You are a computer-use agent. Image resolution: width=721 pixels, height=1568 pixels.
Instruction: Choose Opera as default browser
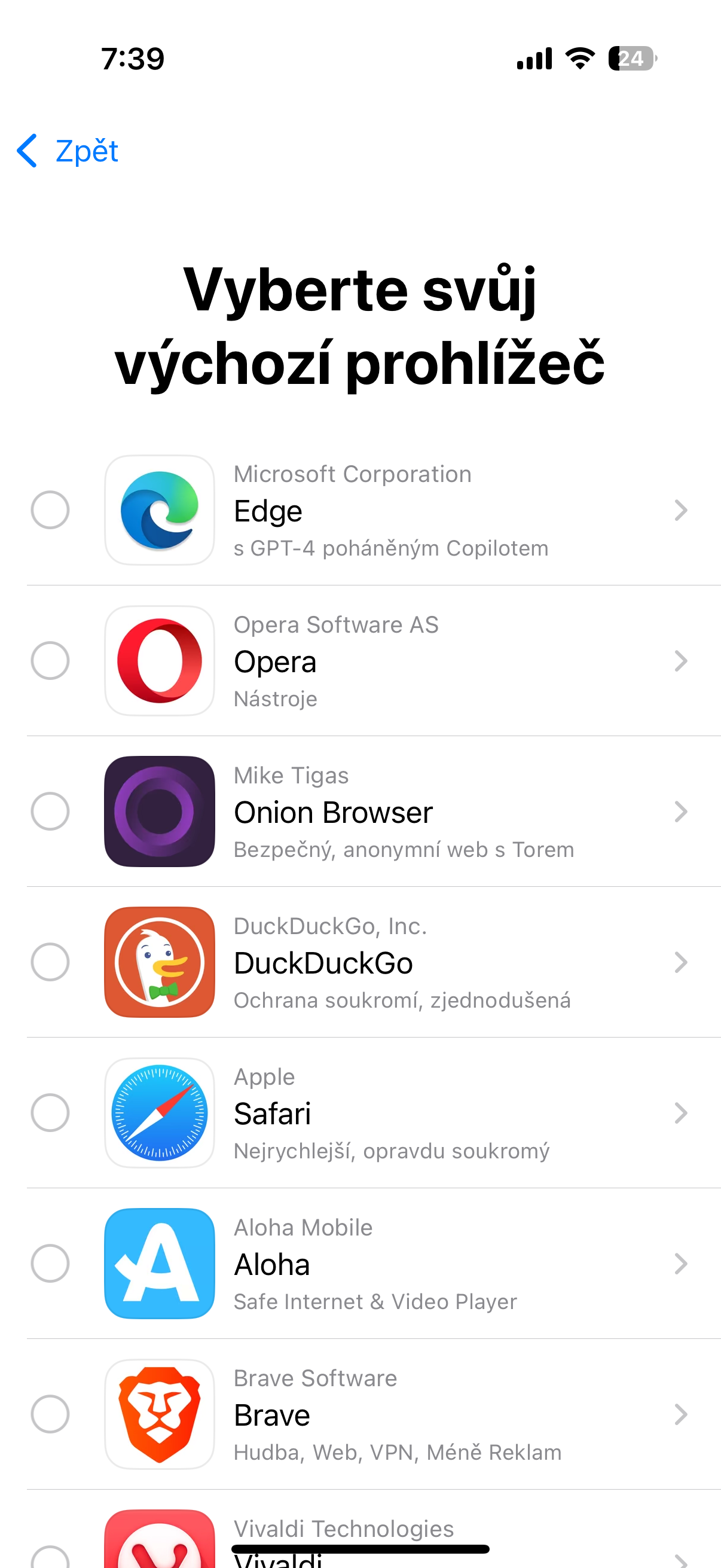coord(50,660)
